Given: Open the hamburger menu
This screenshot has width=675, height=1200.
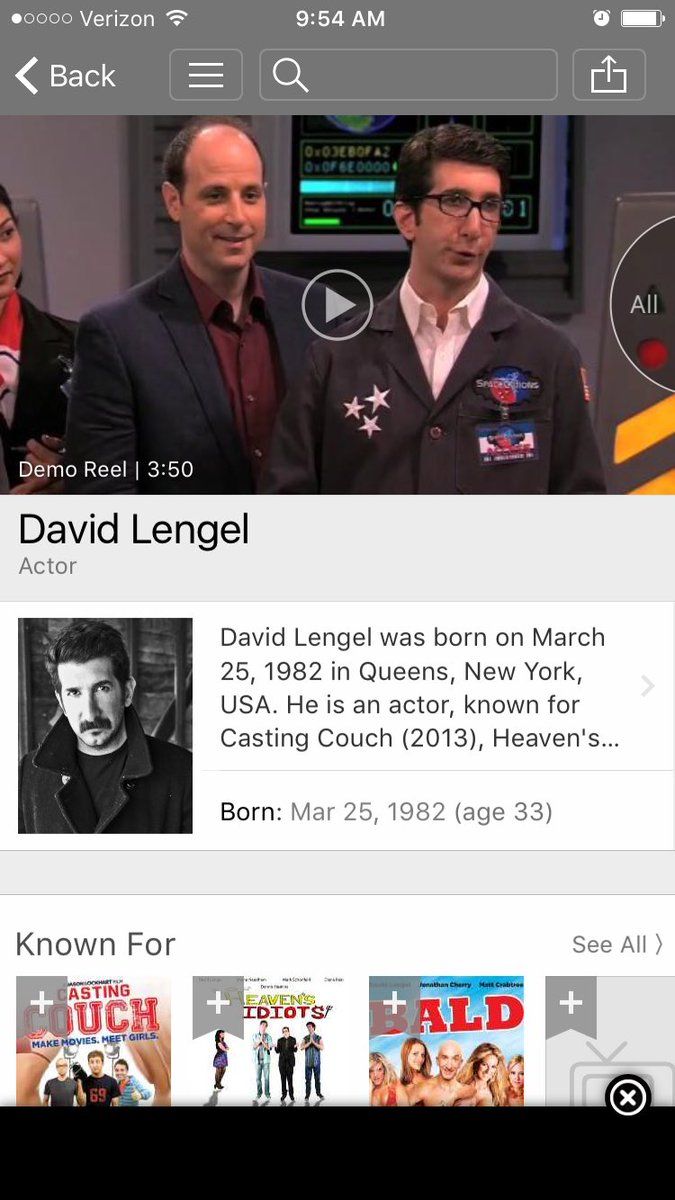Looking at the screenshot, I should click(206, 75).
